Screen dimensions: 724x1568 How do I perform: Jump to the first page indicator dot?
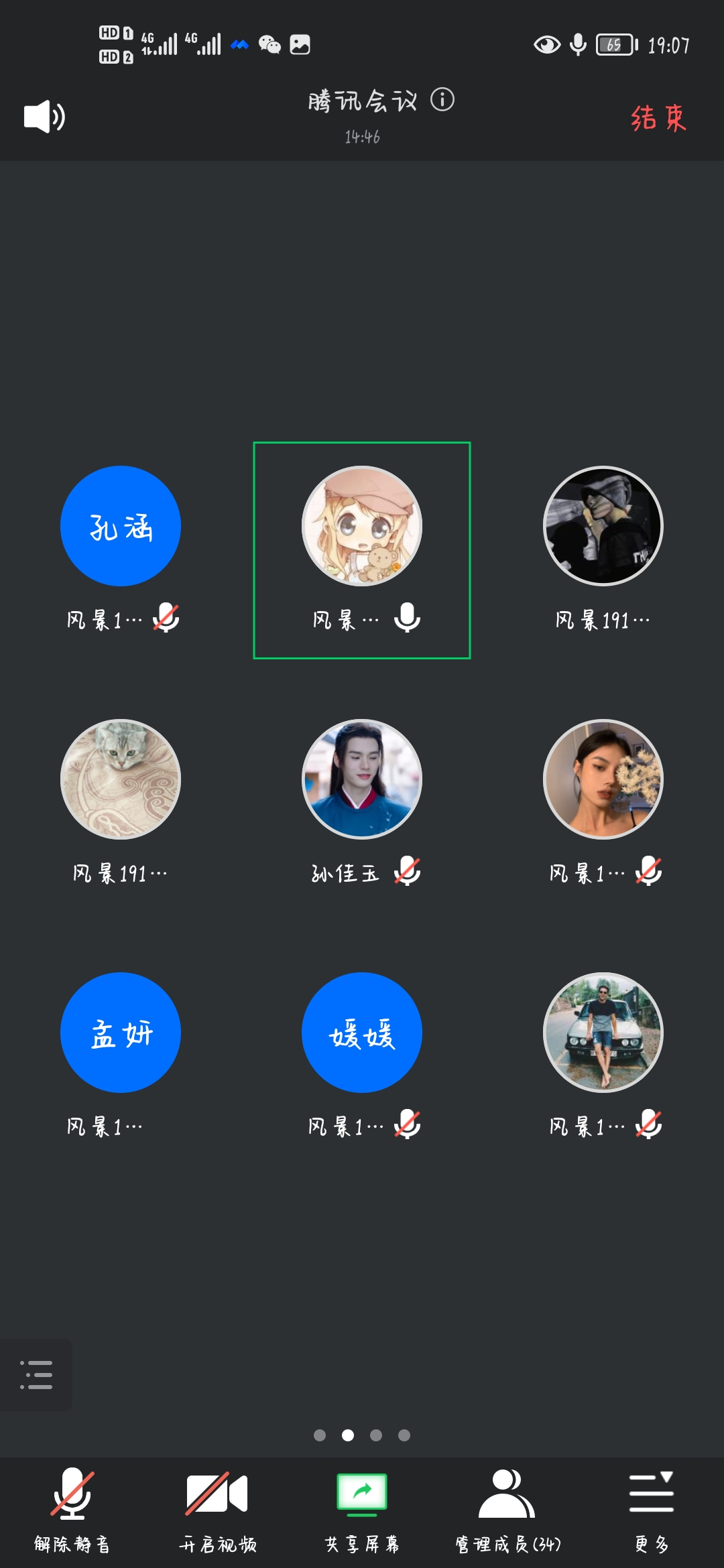[320, 1435]
